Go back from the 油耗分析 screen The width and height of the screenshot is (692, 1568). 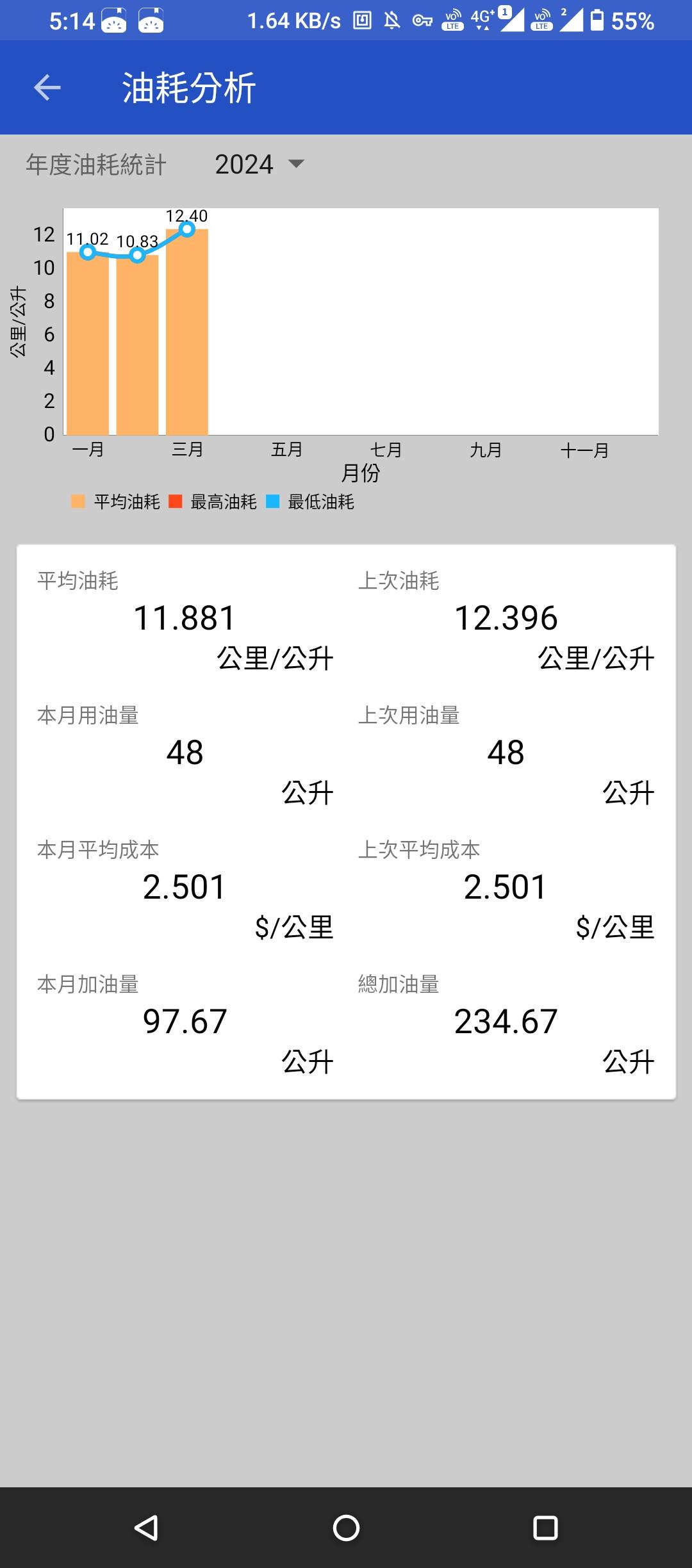click(47, 88)
